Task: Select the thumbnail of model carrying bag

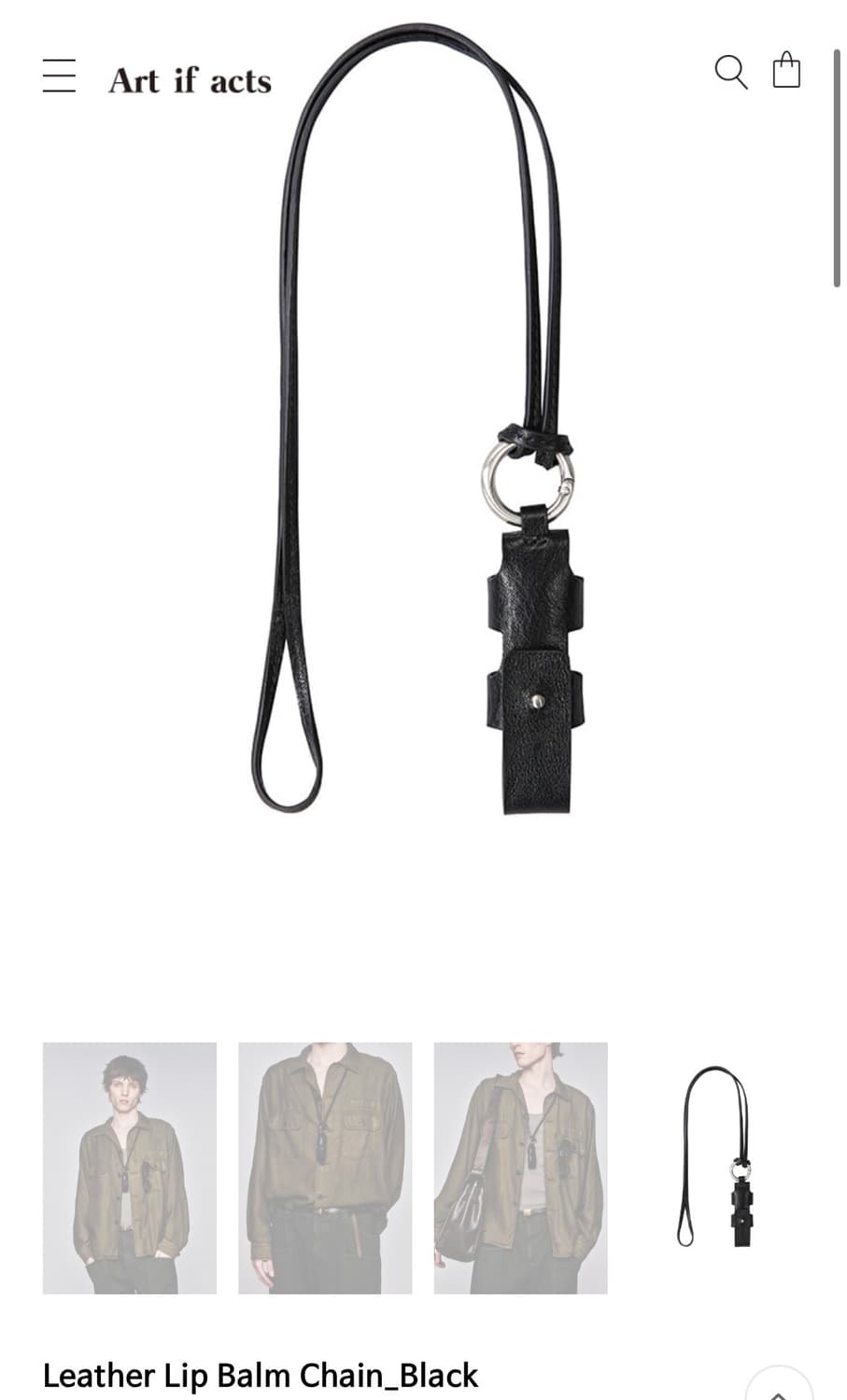Action: tap(520, 1167)
